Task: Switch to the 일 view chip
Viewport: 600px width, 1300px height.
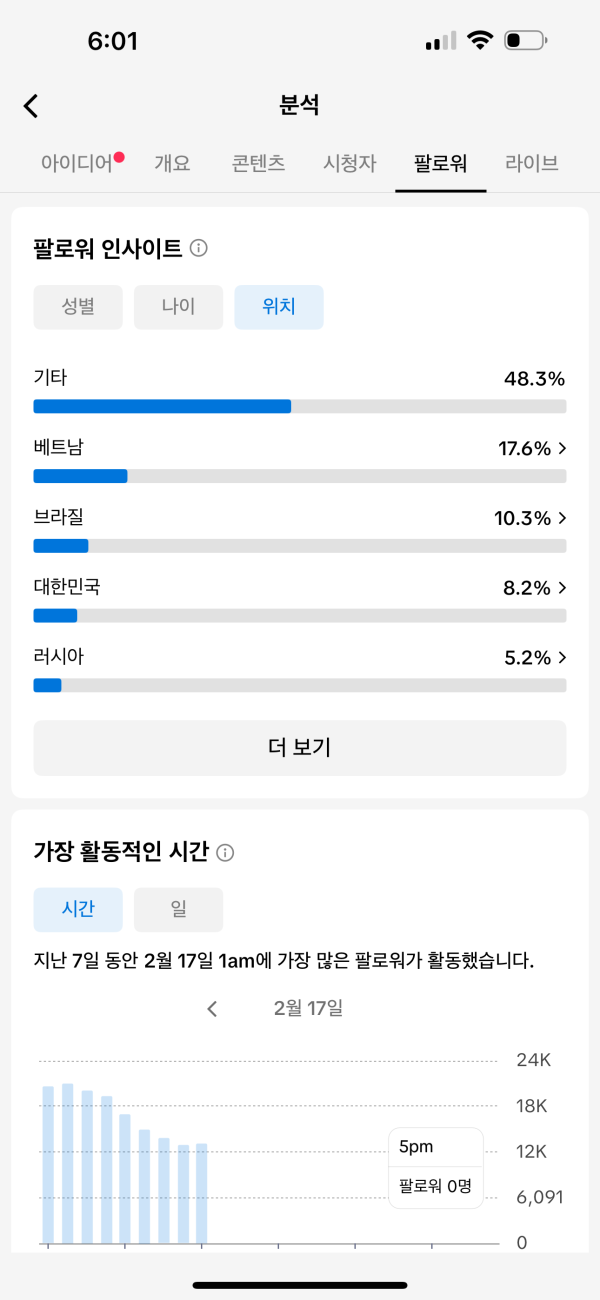Action: pos(178,910)
